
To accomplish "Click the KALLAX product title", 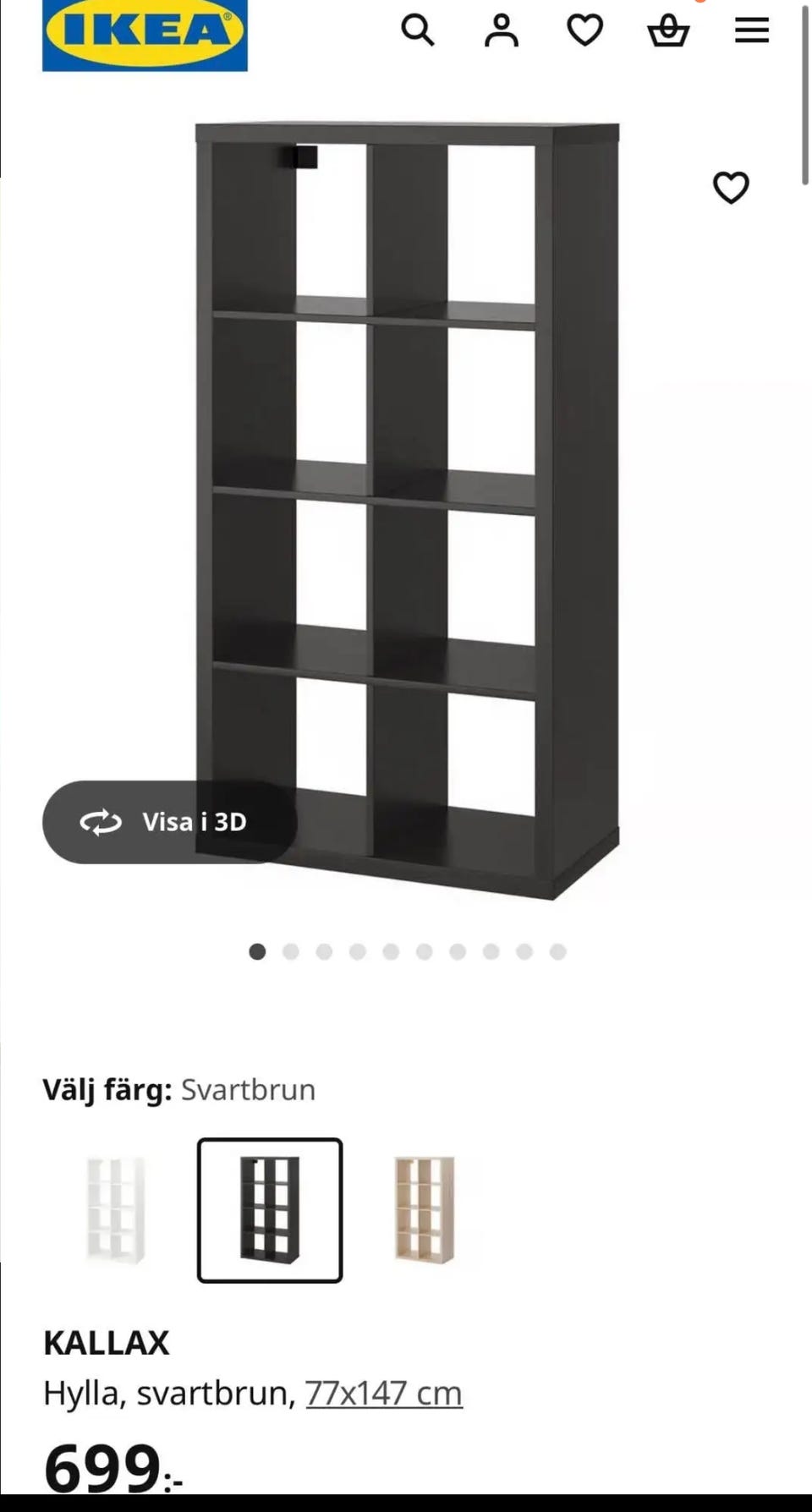I will tap(107, 1342).
